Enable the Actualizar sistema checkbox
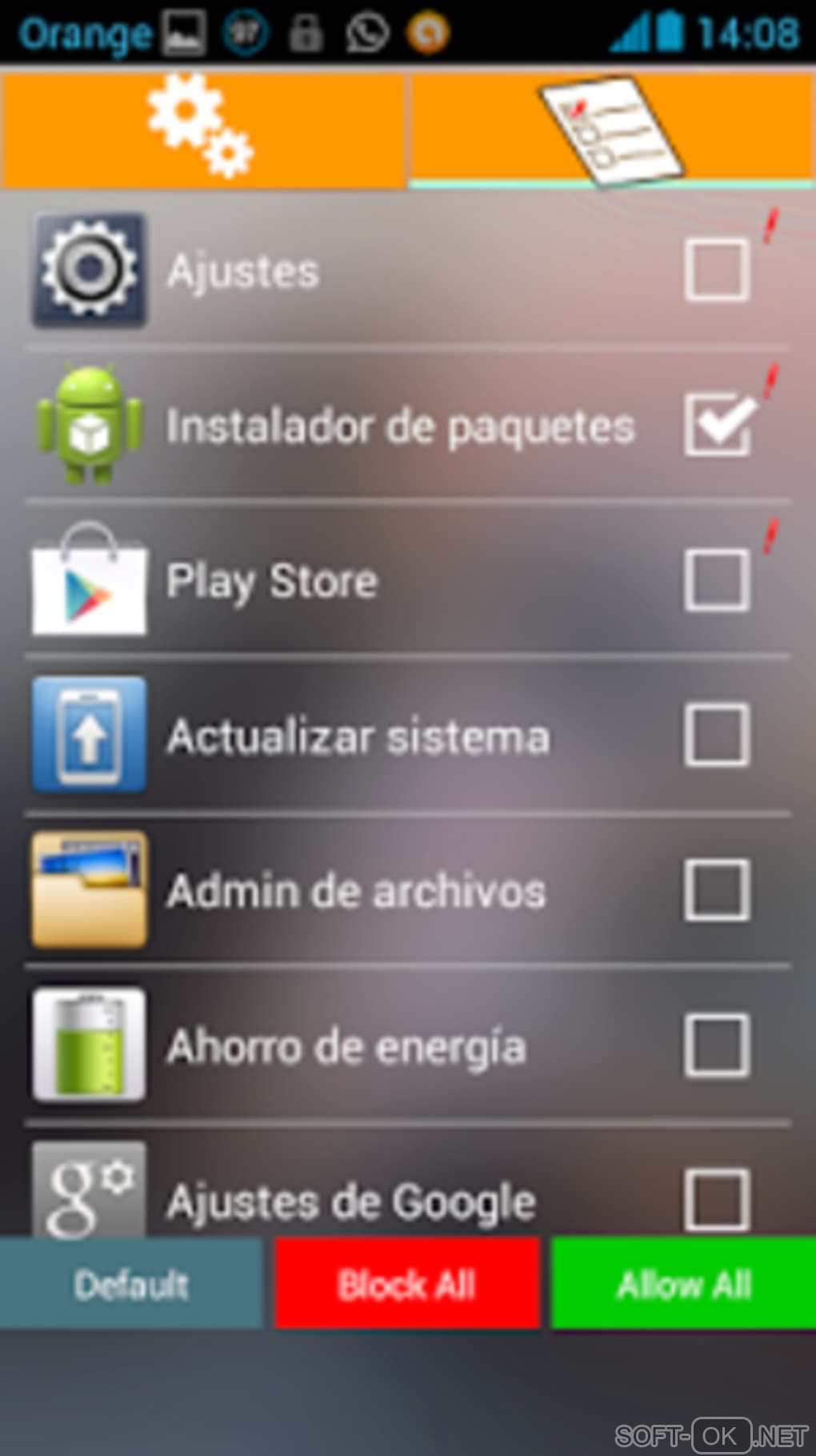Image resolution: width=816 pixels, height=1456 pixels. tap(717, 735)
